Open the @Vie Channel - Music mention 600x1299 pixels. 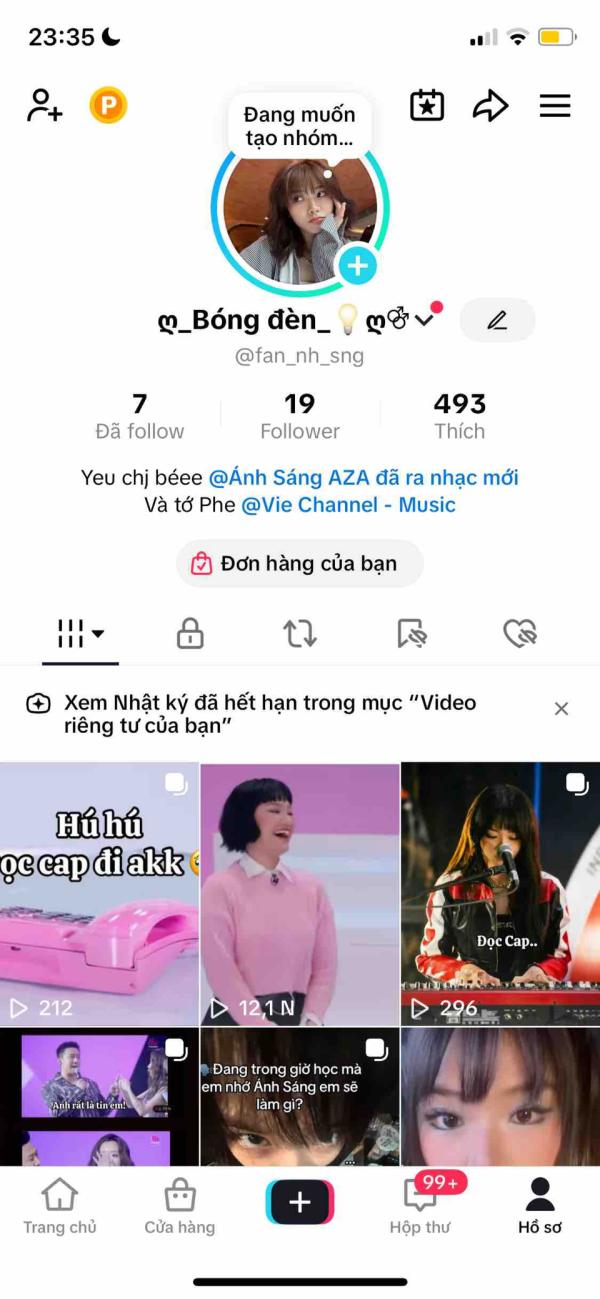[x=348, y=505]
